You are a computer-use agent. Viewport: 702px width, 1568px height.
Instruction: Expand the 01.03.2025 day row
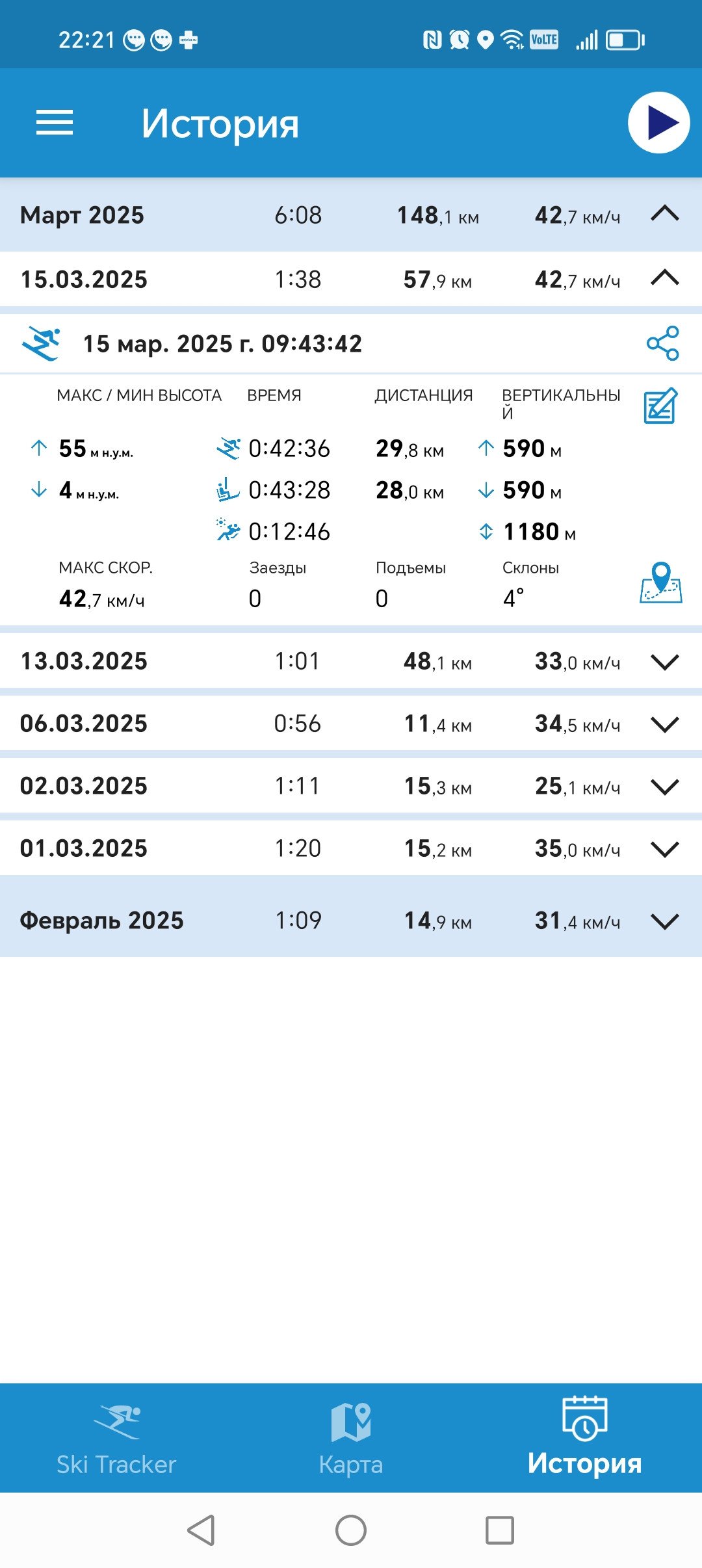click(x=664, y=849)
